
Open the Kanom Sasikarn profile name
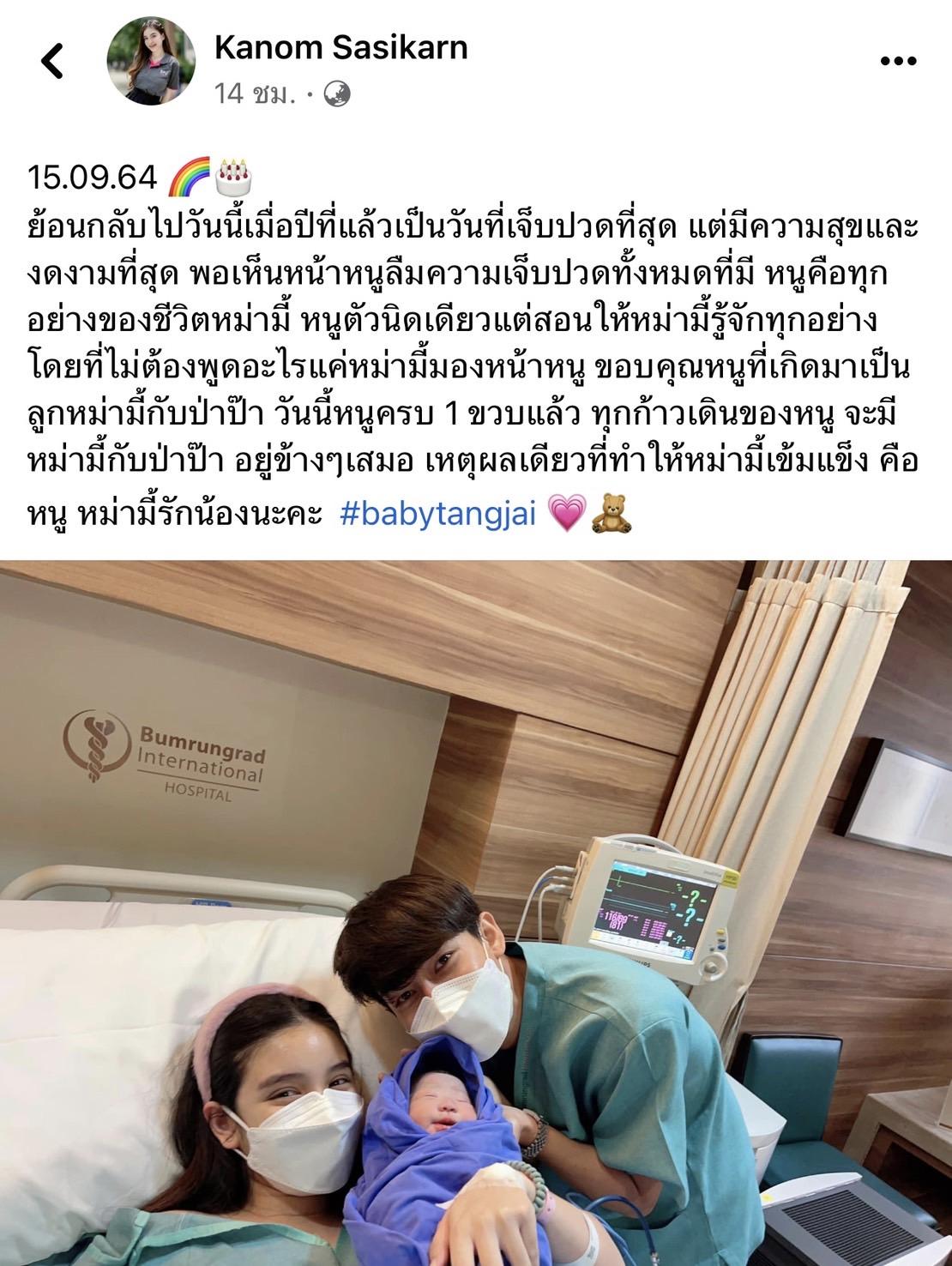340,47
